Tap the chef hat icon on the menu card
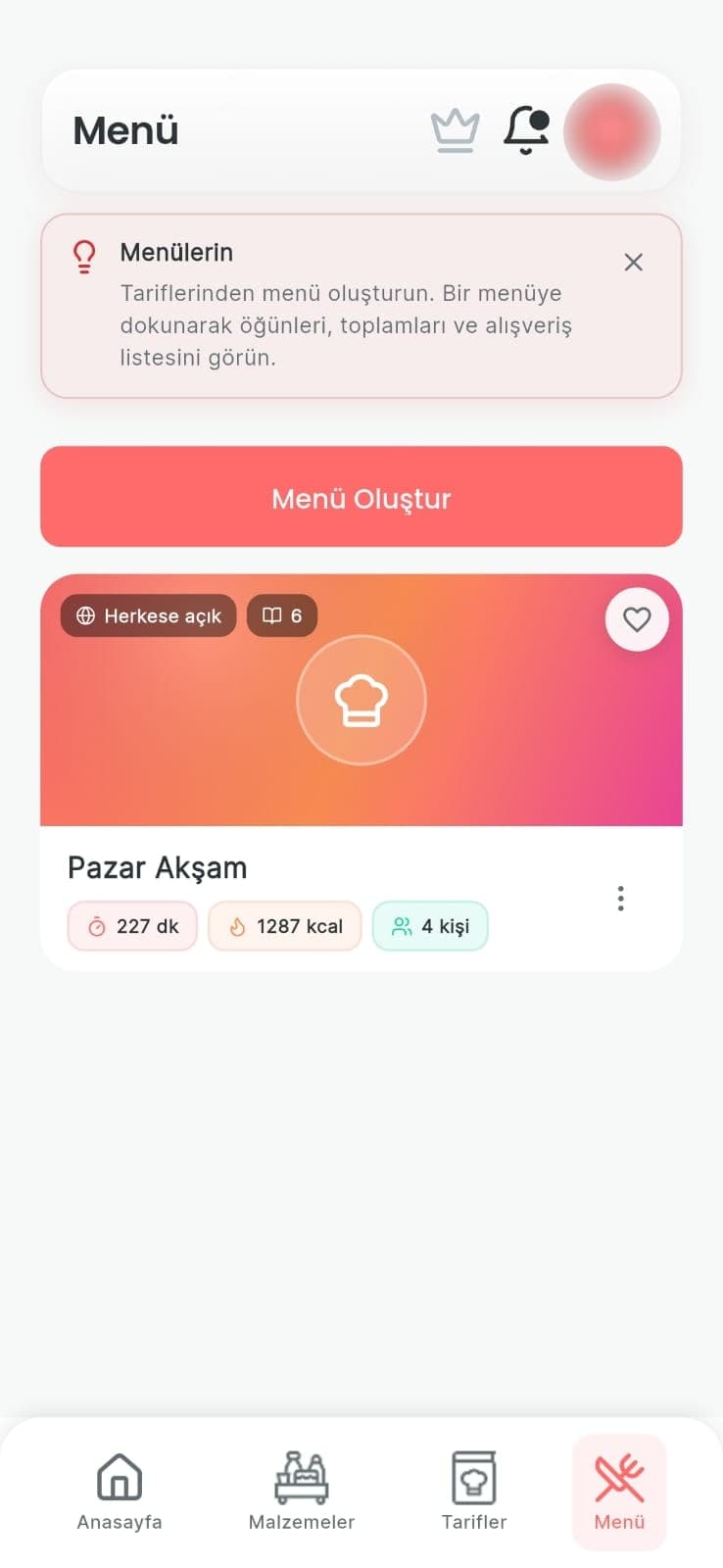Screen dimensions: 723x1568 coord(361,699)
